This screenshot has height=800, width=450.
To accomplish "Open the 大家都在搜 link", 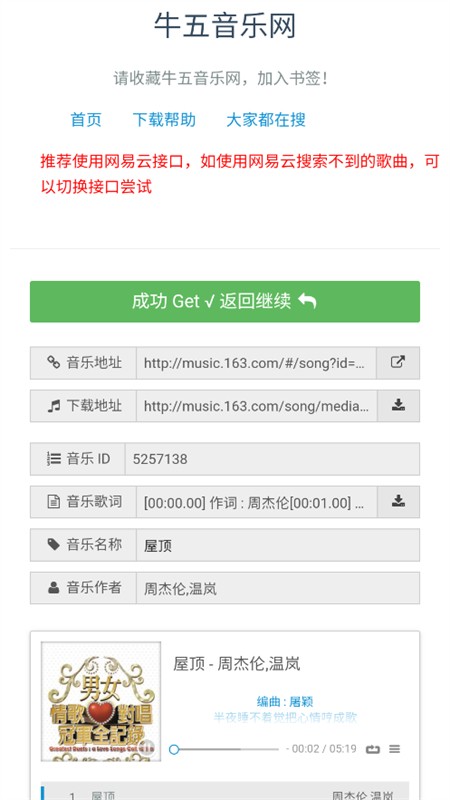I will 266,120.
